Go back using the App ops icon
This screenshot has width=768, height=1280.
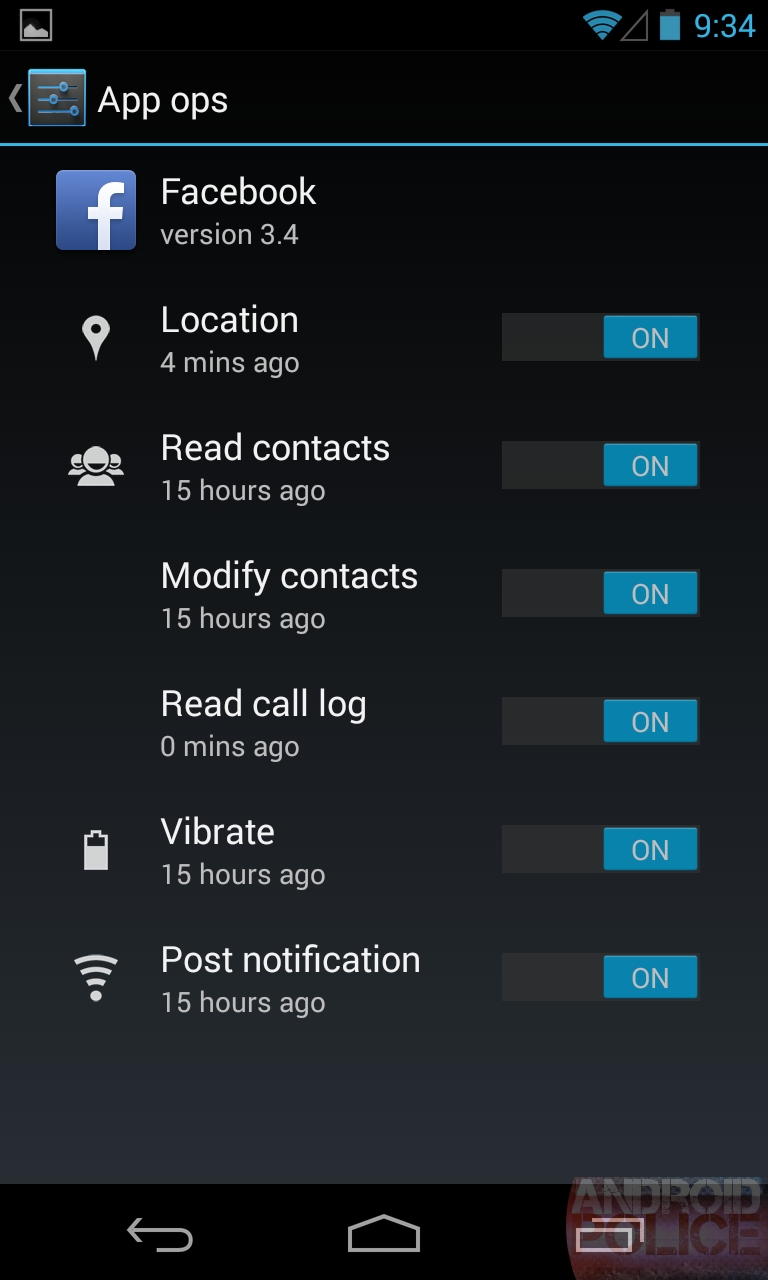[57, 98]
